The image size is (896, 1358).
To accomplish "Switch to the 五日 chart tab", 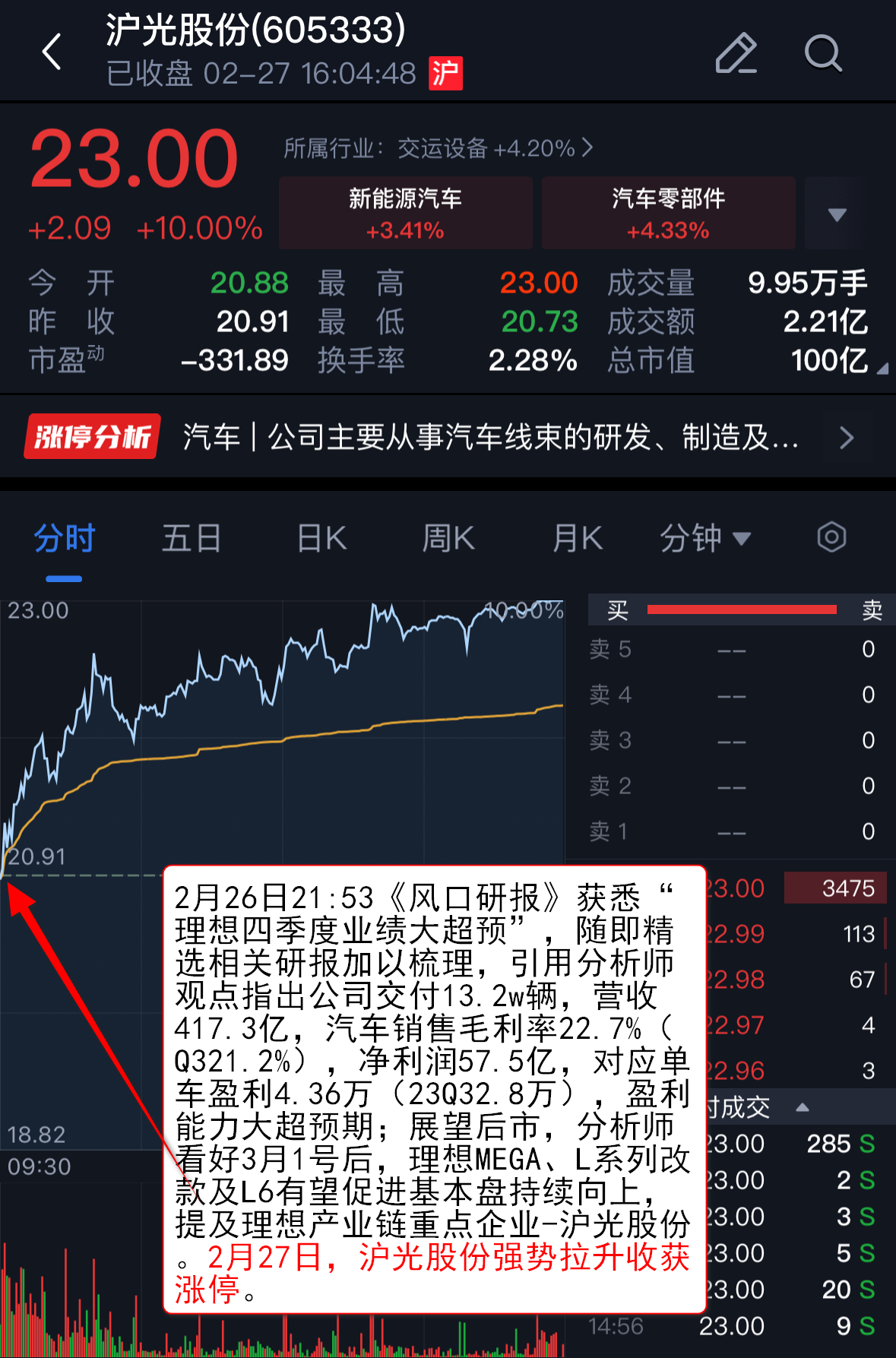I will point(192,539).
